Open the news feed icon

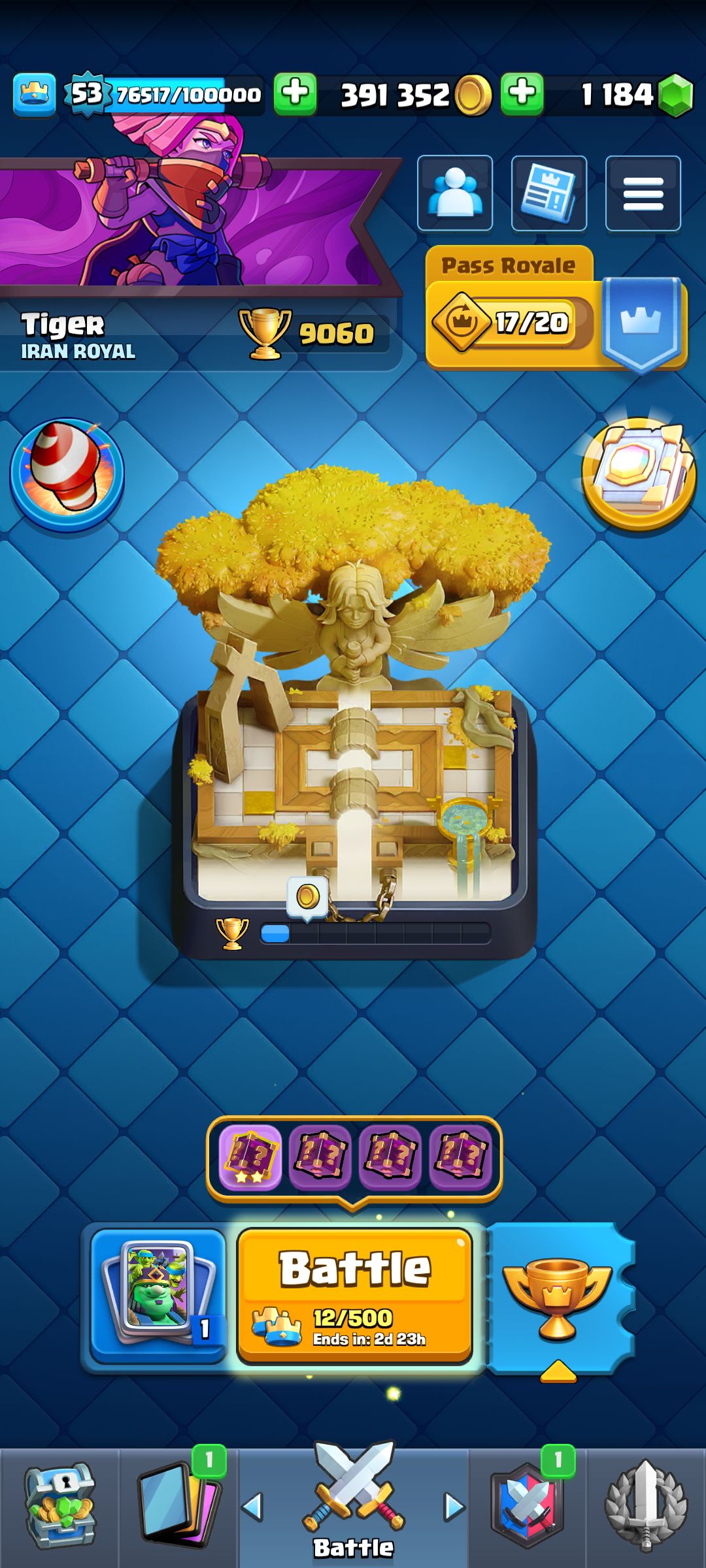tap(549, 193)
